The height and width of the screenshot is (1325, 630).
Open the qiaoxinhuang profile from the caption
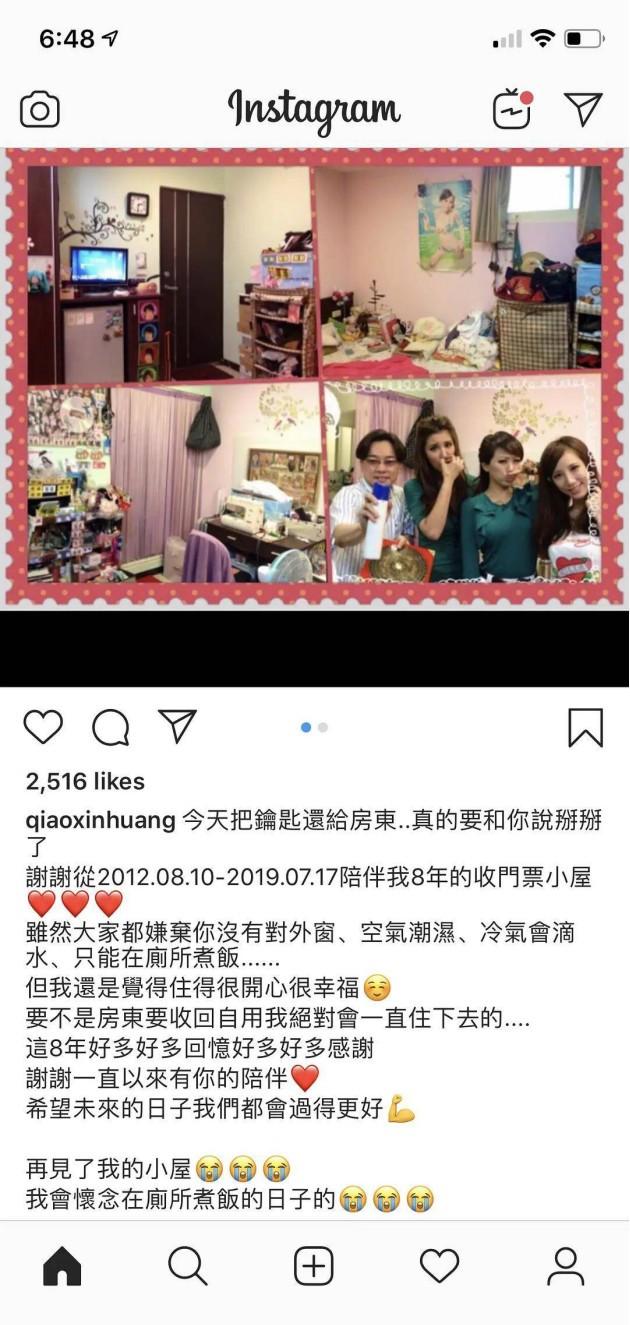pyautogui.click(x=100, y=822)
